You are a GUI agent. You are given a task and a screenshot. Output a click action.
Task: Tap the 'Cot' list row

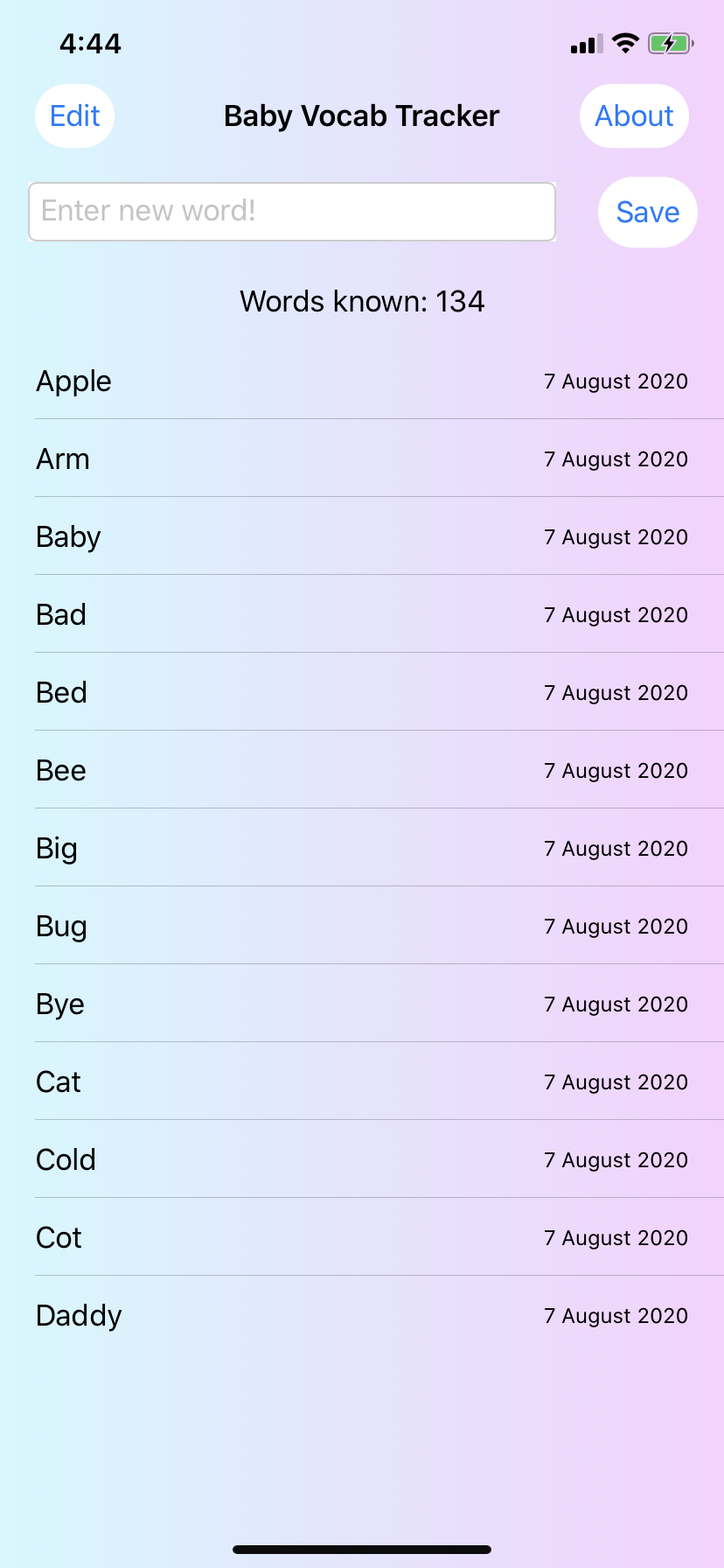coord(59,1237)
